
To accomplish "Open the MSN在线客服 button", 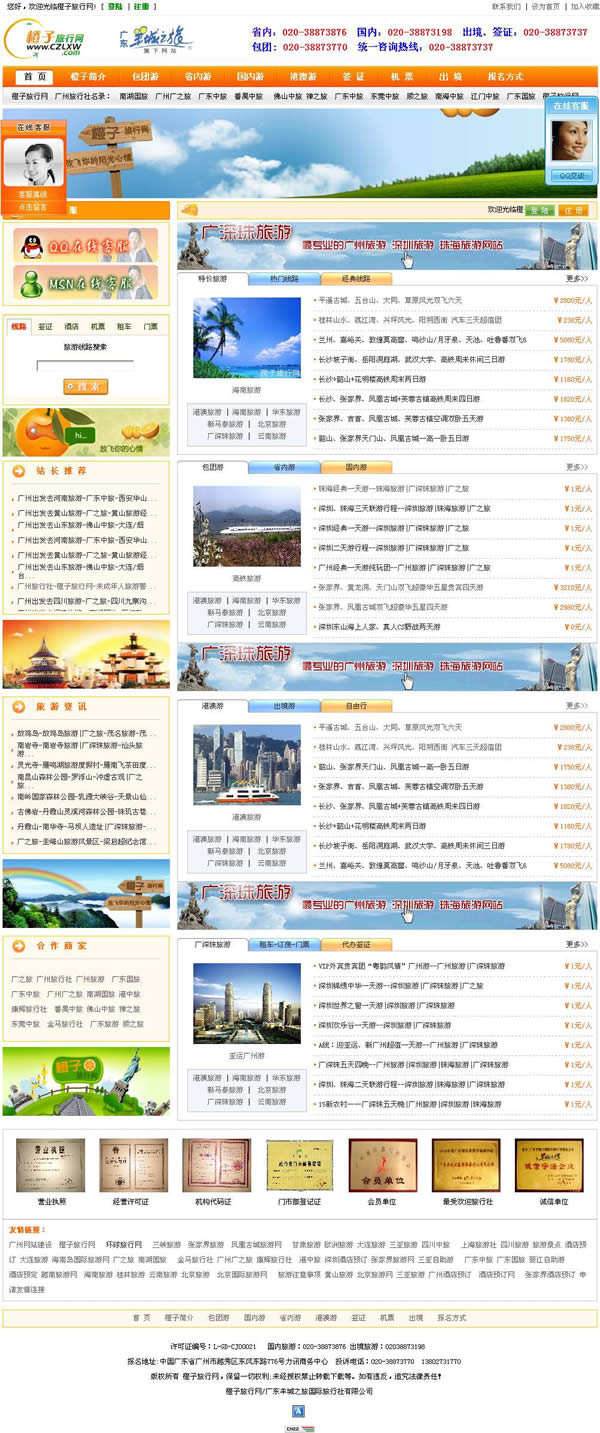I will click(86, 282).
